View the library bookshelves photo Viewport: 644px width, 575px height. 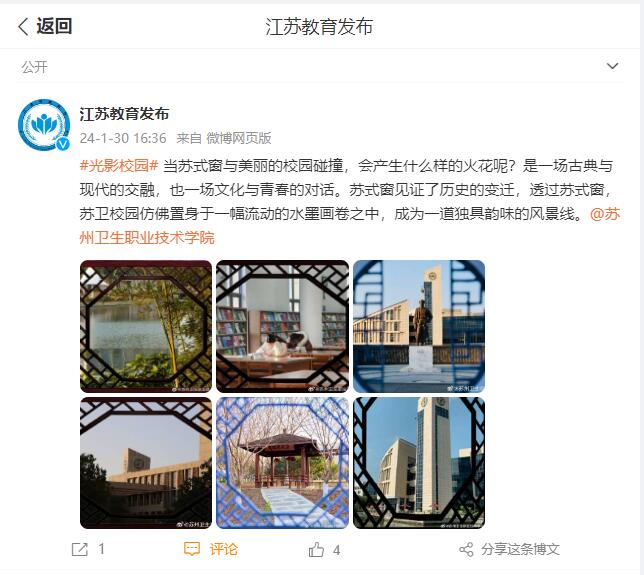(282, 326)
